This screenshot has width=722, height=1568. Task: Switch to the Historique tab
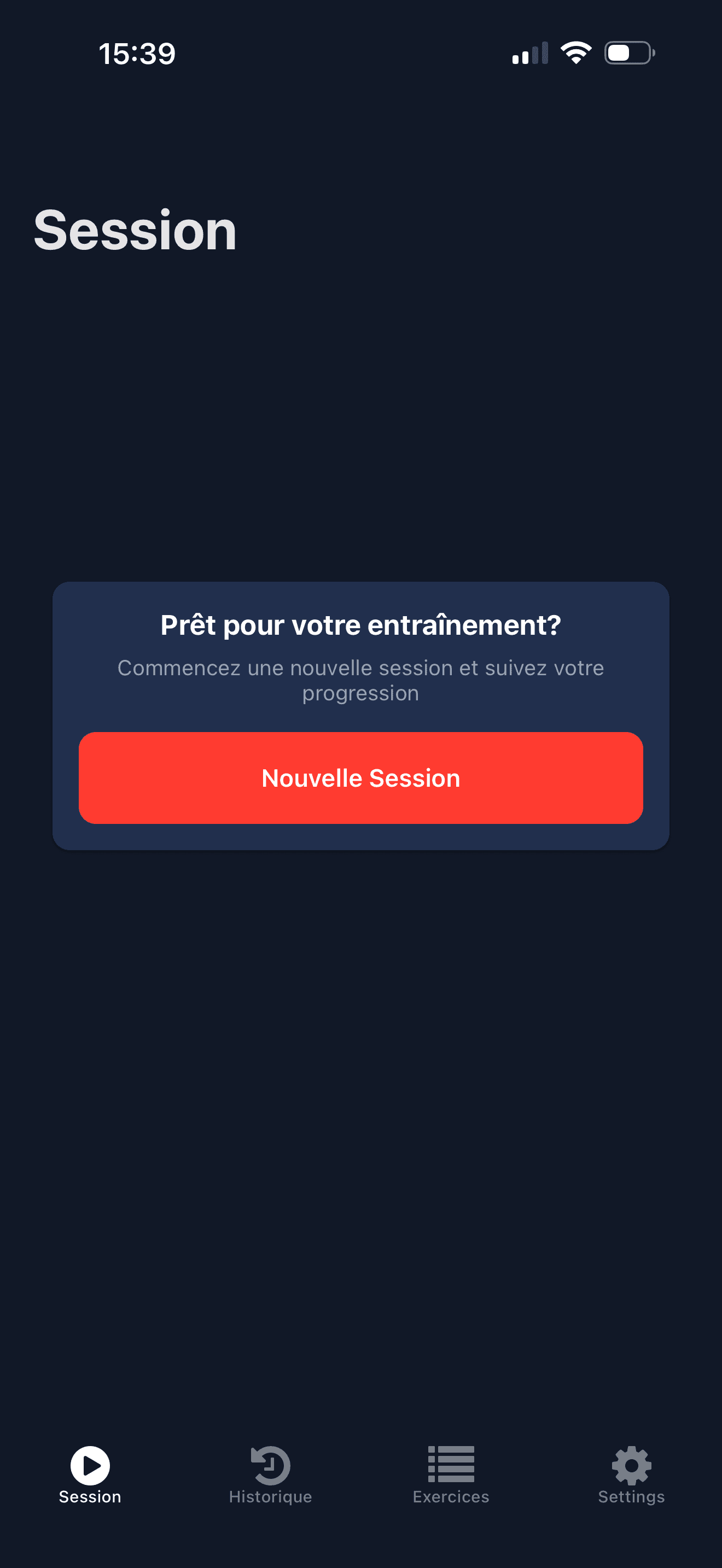pyautogui.click(x=270, y=1497)
